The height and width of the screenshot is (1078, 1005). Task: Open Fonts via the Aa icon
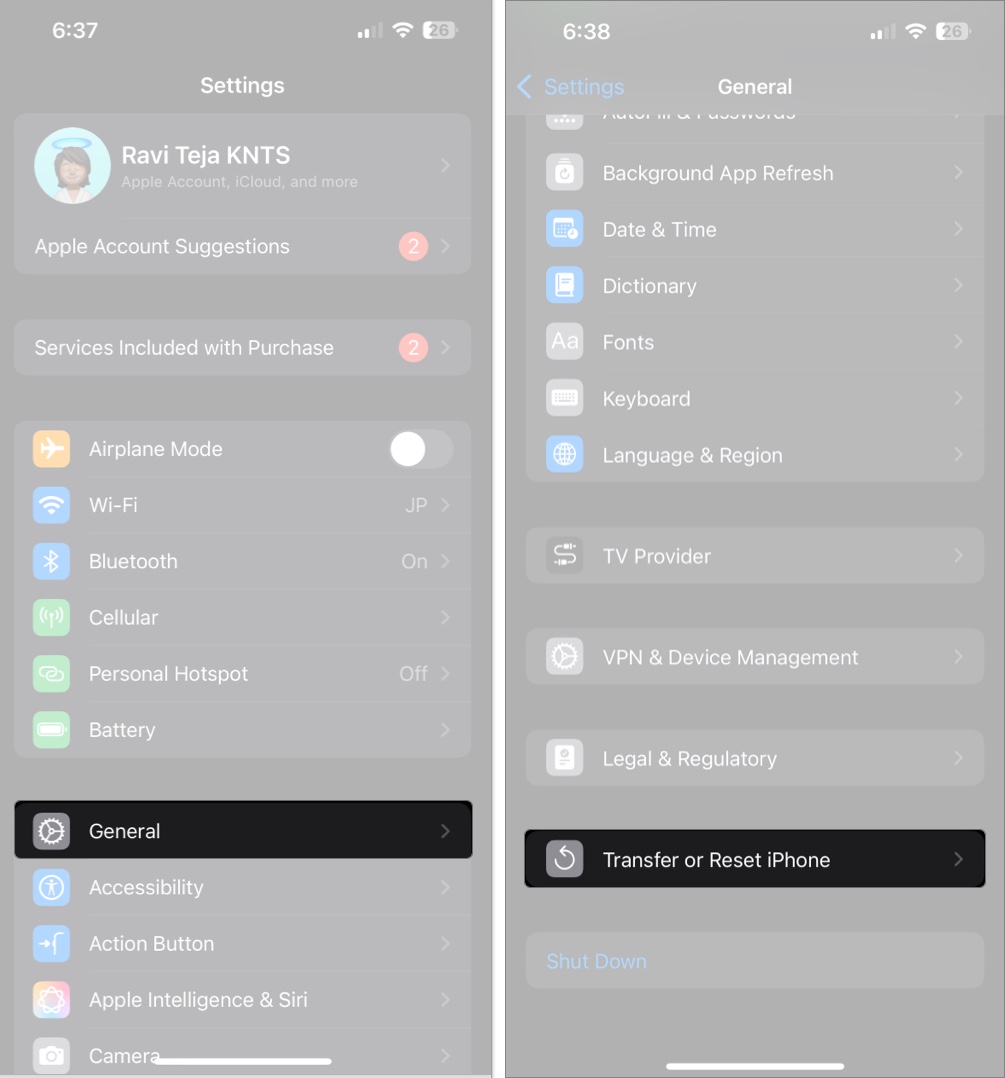(564, 341)
